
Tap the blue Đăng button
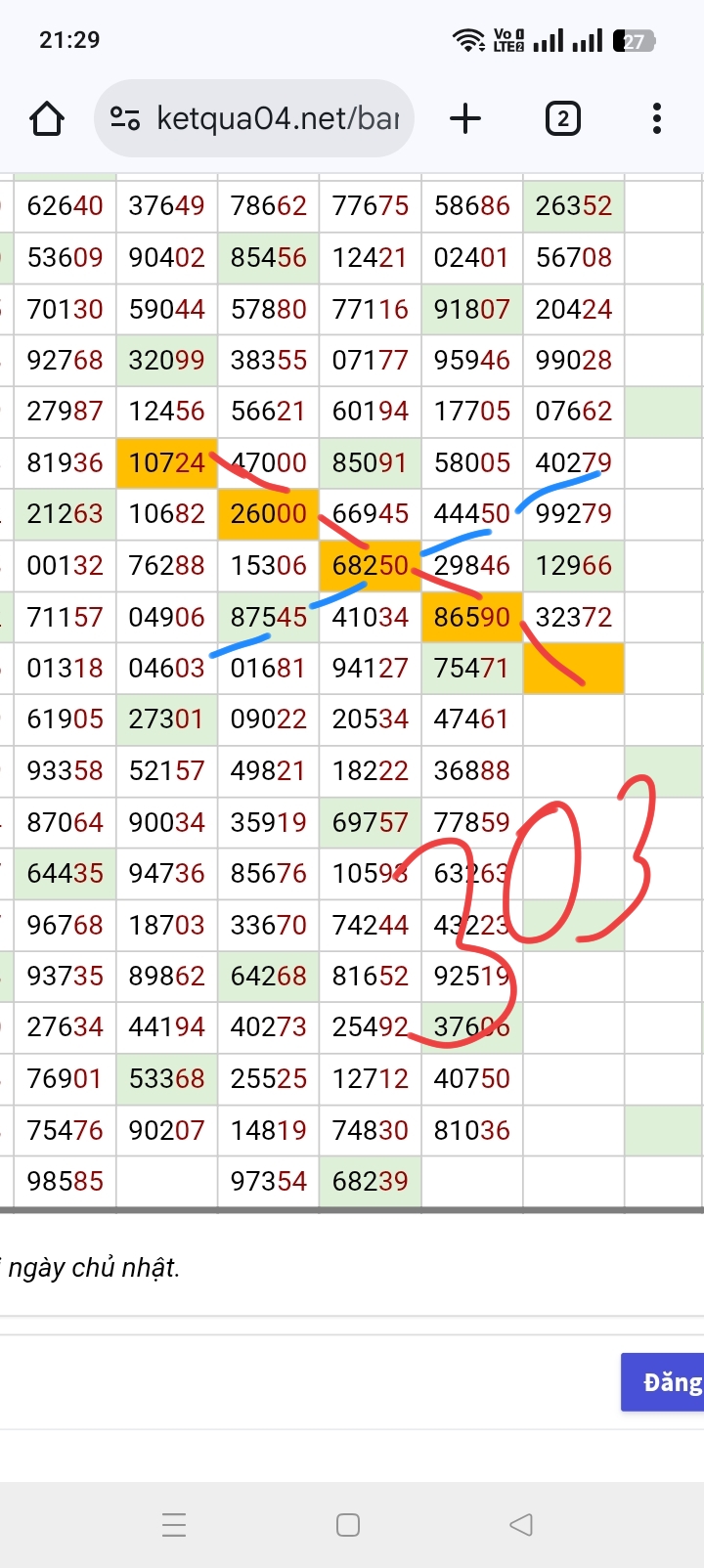665,1381
